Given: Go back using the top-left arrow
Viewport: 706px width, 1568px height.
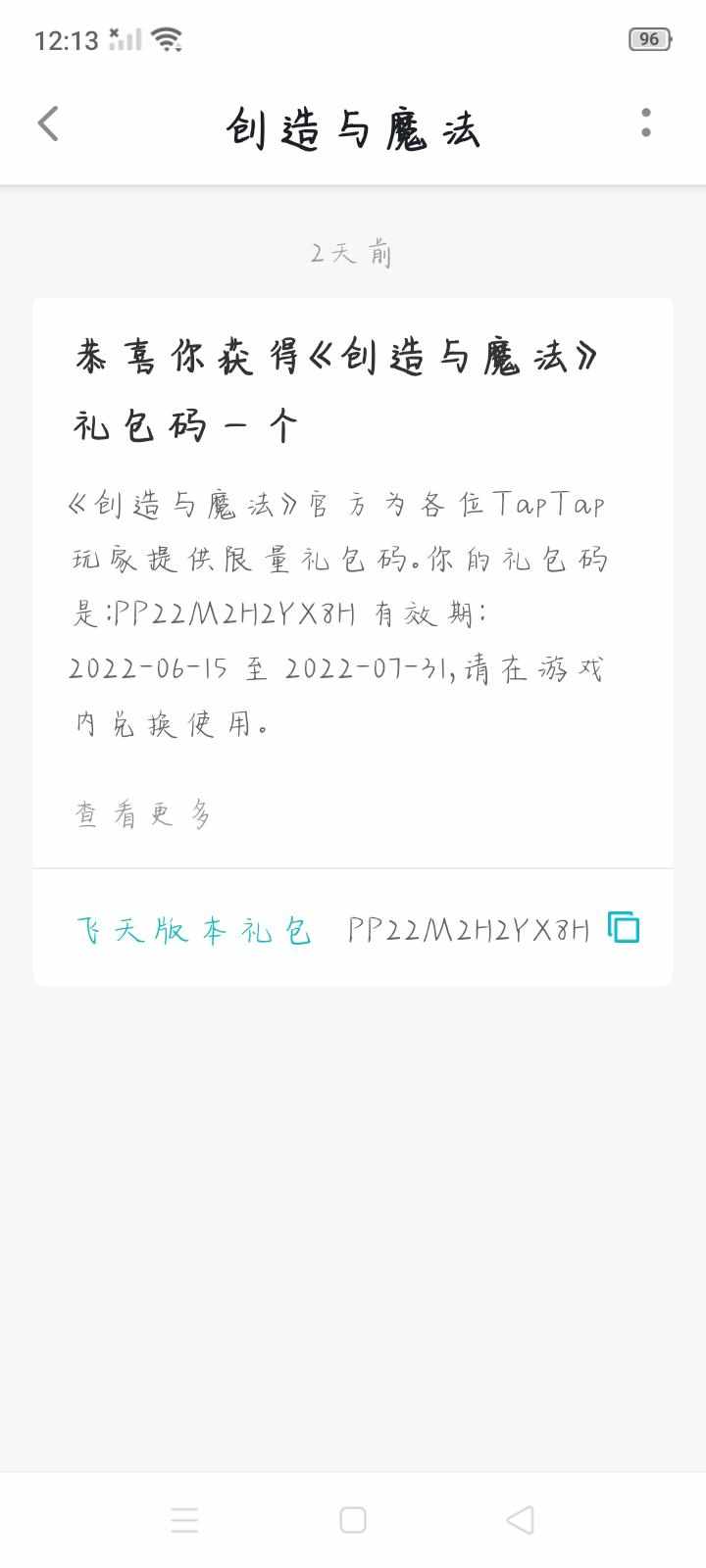Looking at the screenshot, I should point(48,124).
